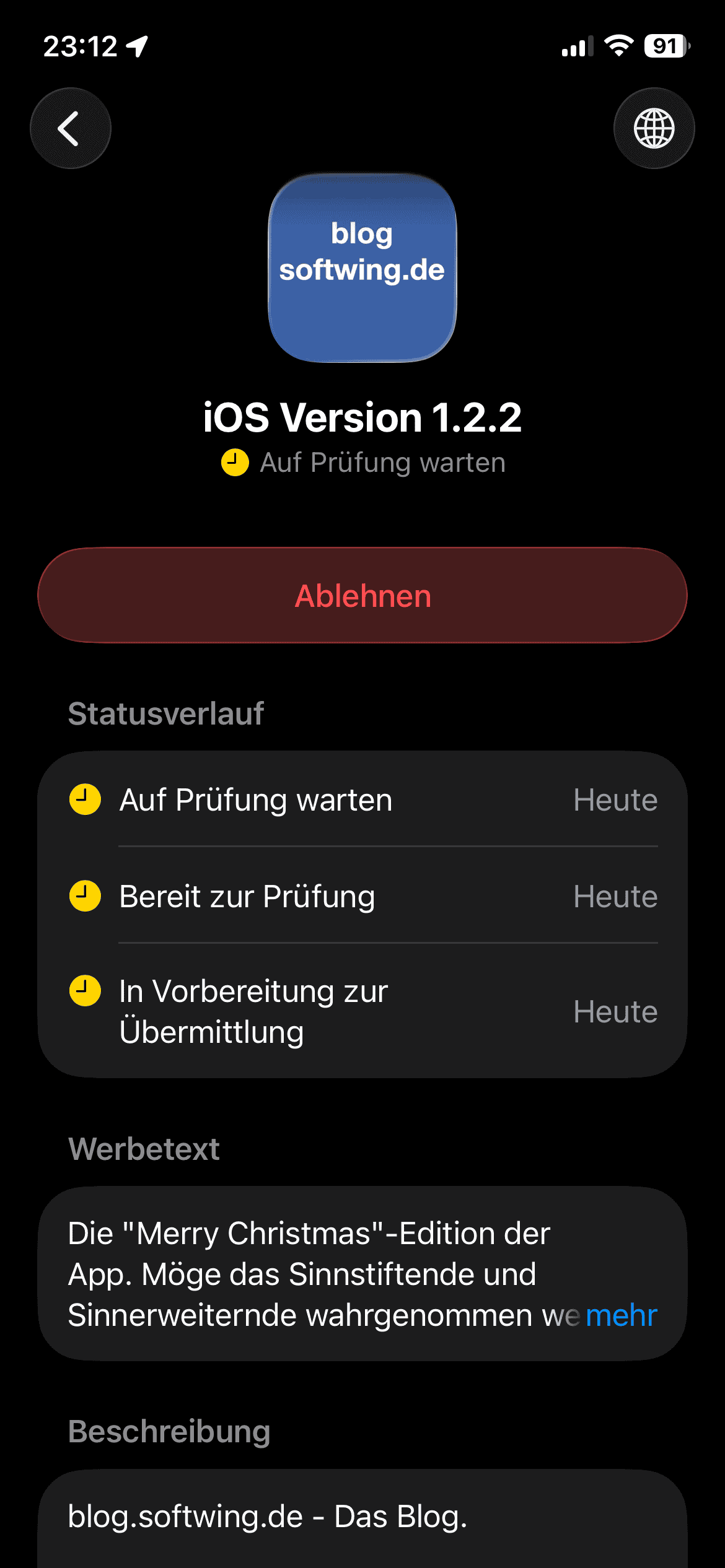Select the yellow clock icon beside 'Bereit zur Prüfung'
The width and height of the screenshot is (725, 1568).
(84, 896)
